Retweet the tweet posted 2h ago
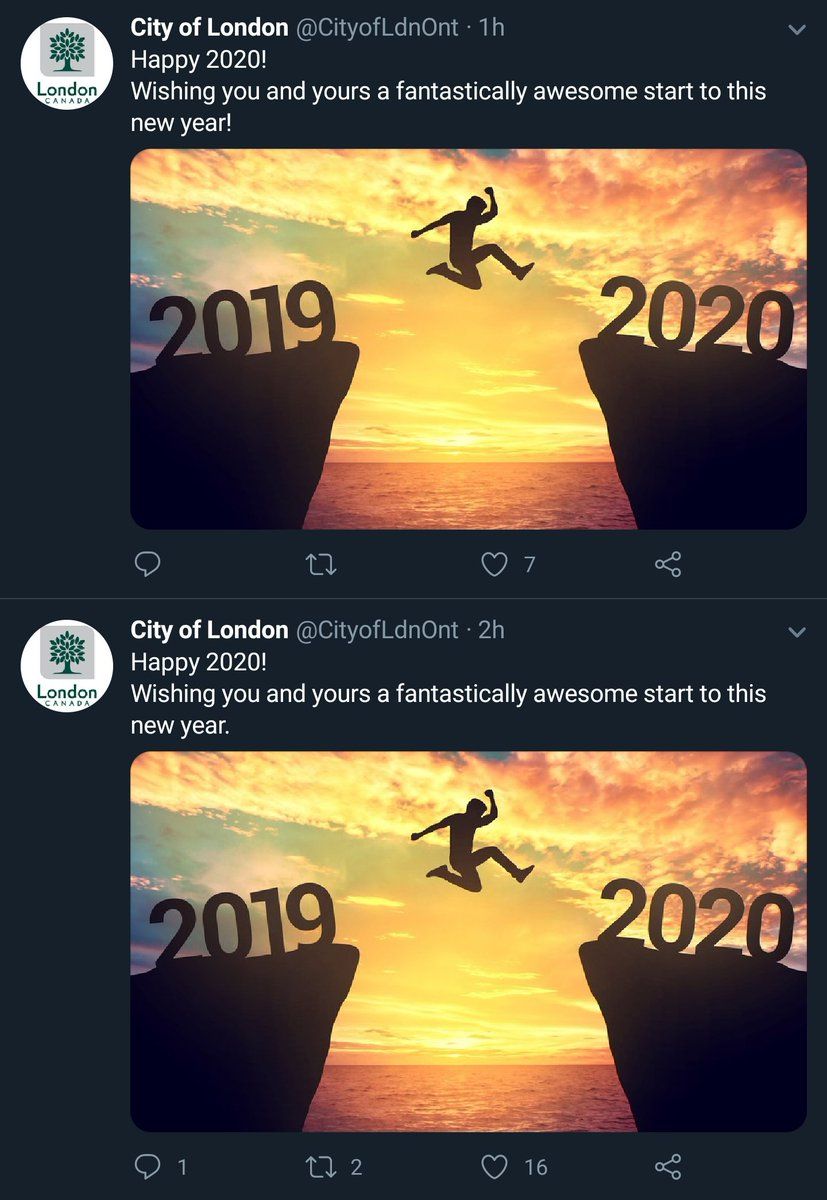The height and width of the screenshot is (1200, 827). tap(320, 1166)
